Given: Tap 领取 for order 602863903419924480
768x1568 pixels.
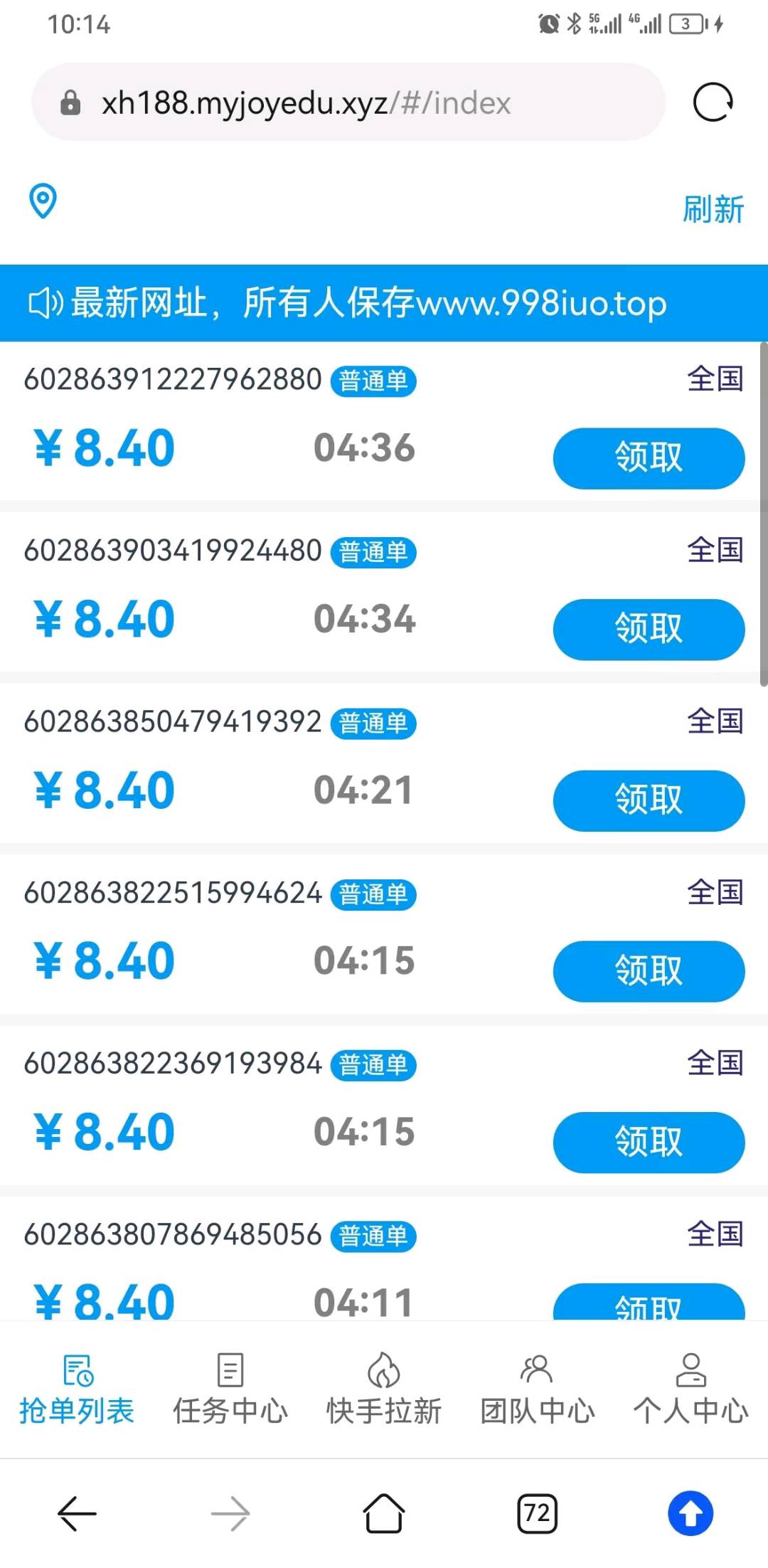Looking at the screenshot, I should tap(649, 630).
